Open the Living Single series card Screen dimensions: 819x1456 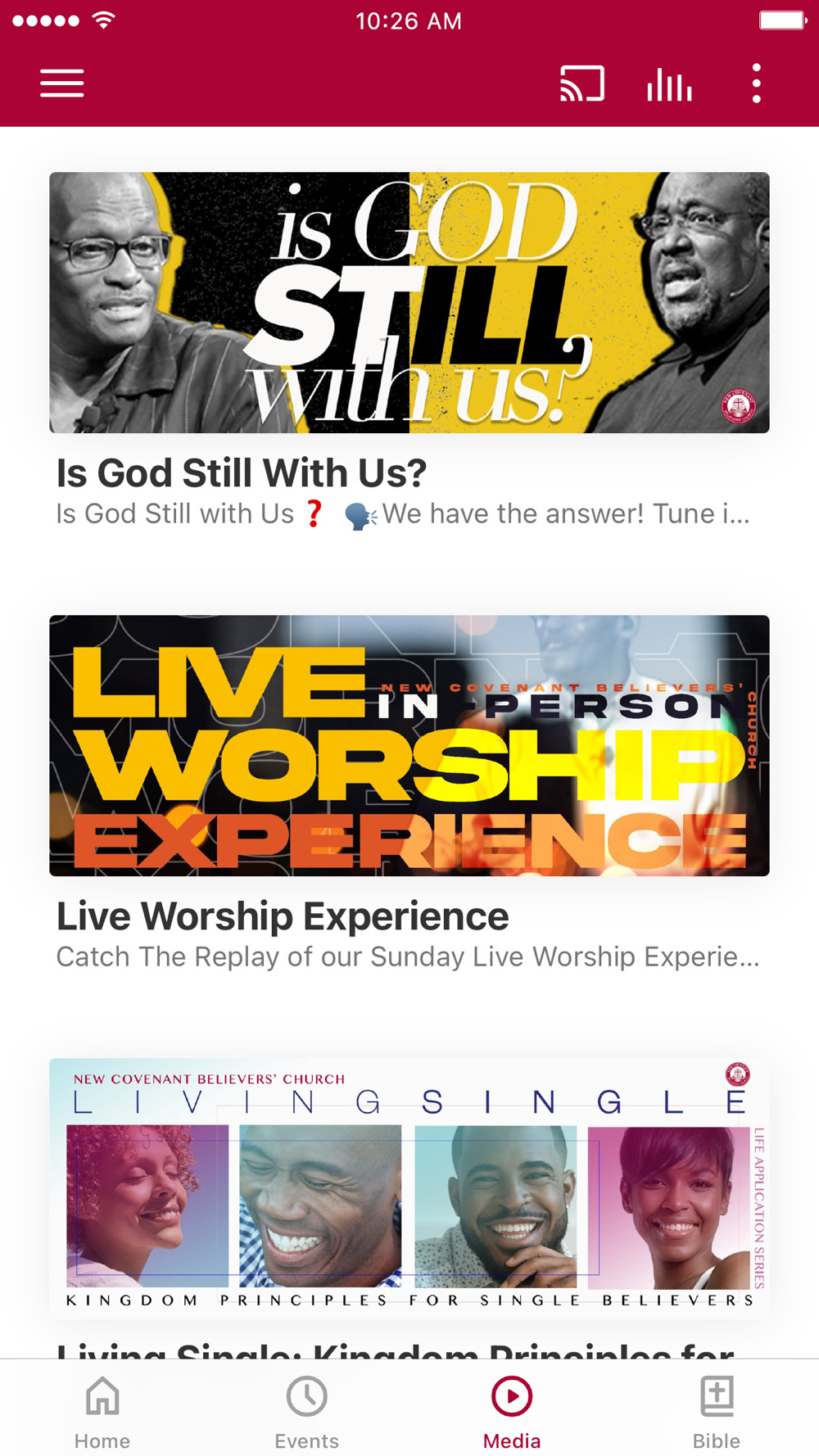coord(409,1187)
